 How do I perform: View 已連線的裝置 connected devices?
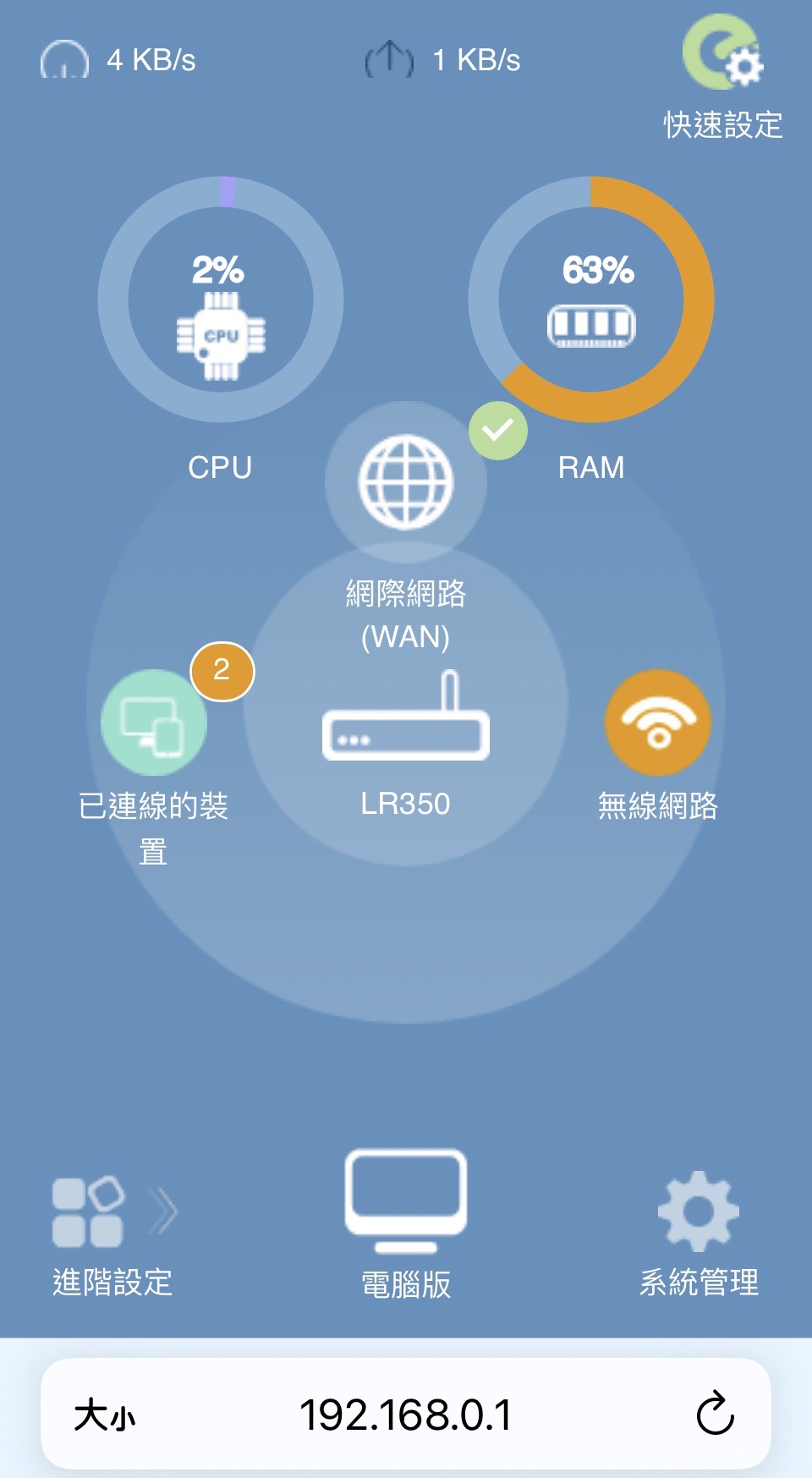[154, 723]
